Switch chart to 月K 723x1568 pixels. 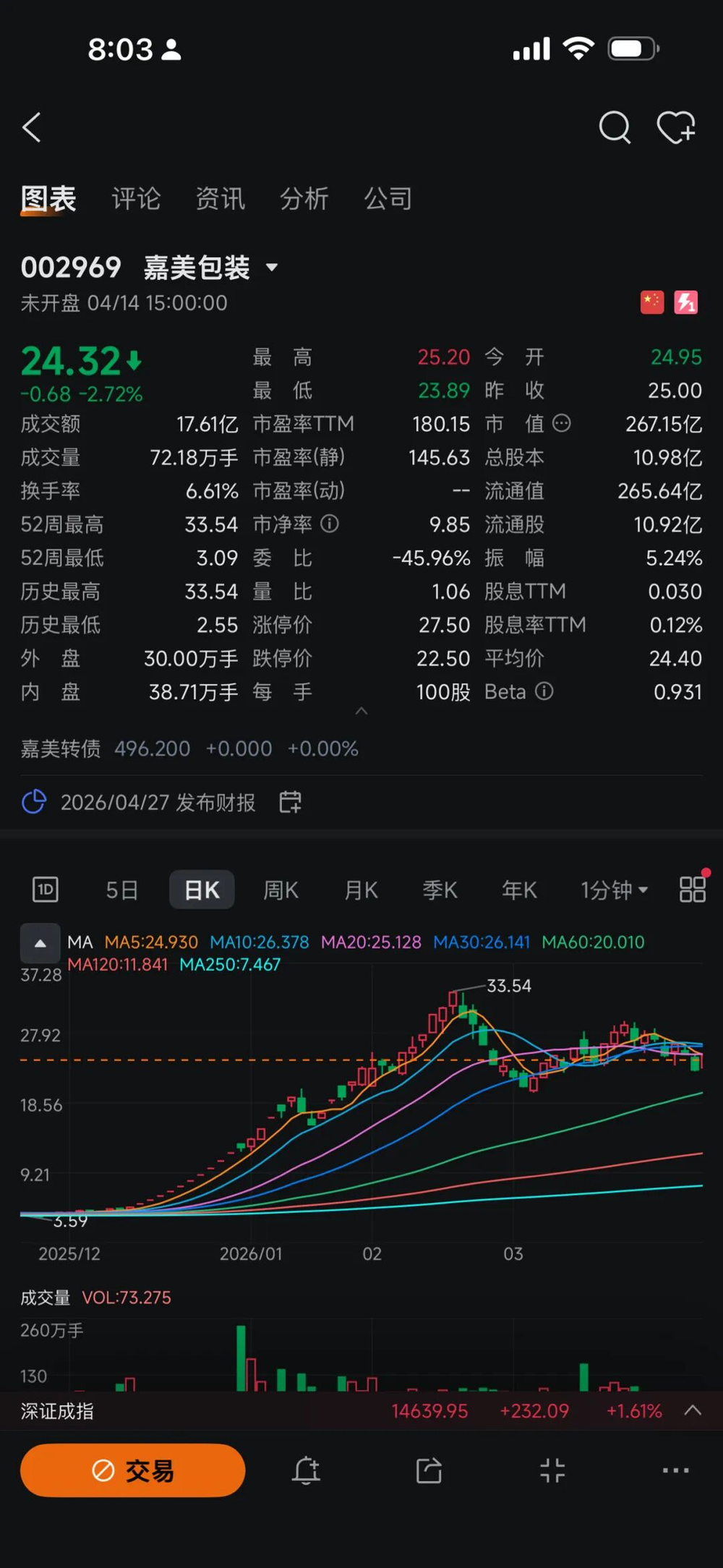[x=361, y=890]
